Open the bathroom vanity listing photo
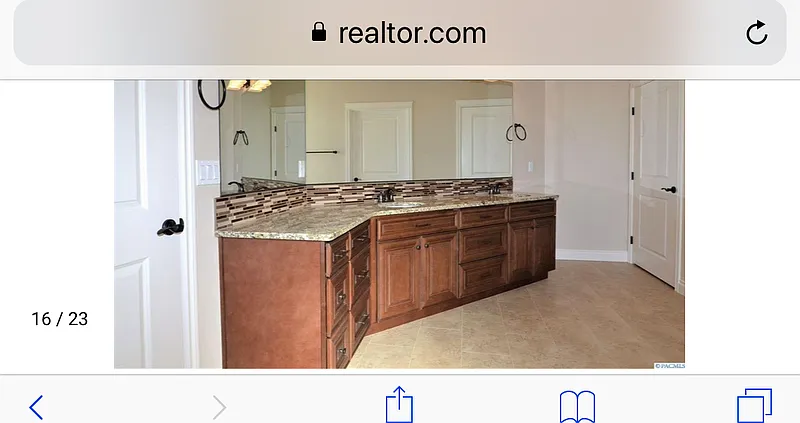Screen dimensions: 800x423 399,224
